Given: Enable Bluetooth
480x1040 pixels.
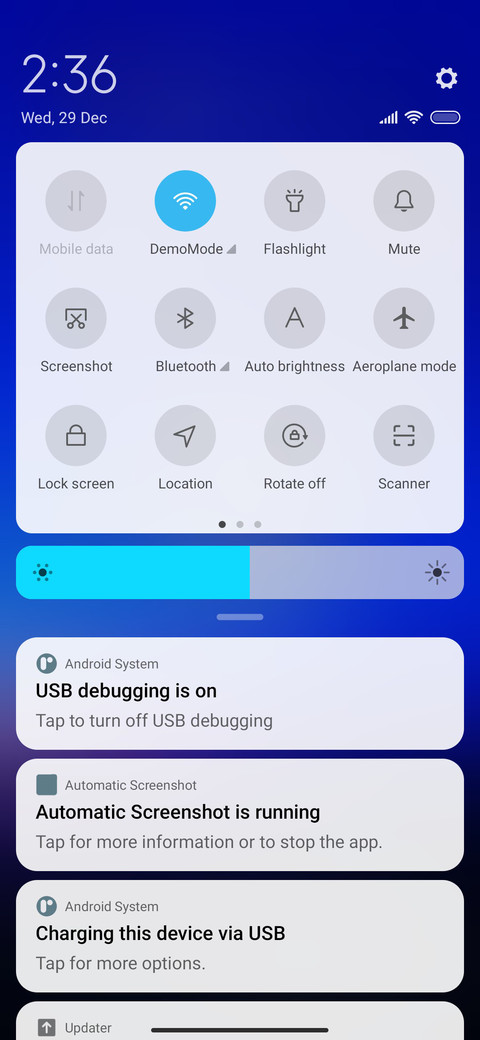Looking at the screenshot, I should [185, 318].
